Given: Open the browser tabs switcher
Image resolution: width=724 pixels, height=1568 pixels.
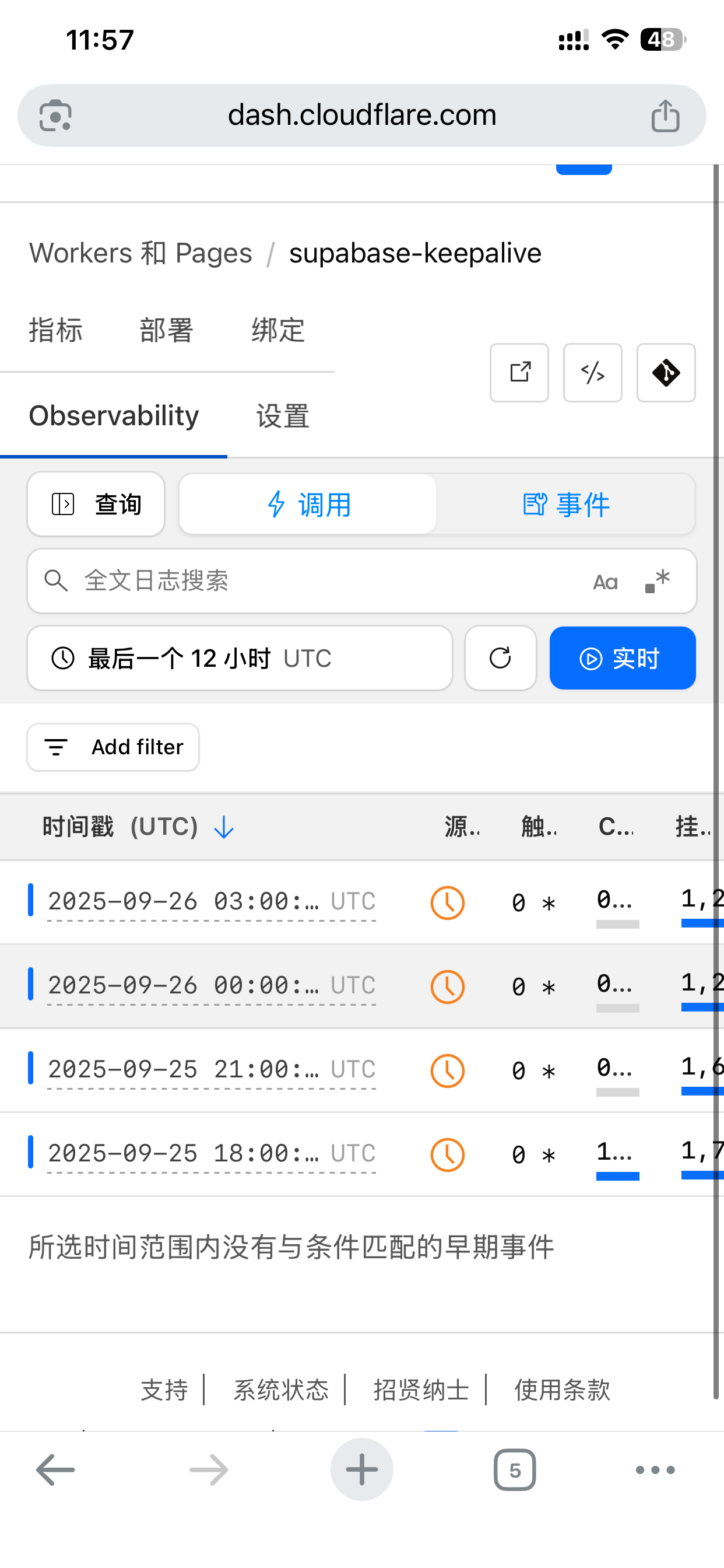Looking at the screenshot, I should point(515,1469).
